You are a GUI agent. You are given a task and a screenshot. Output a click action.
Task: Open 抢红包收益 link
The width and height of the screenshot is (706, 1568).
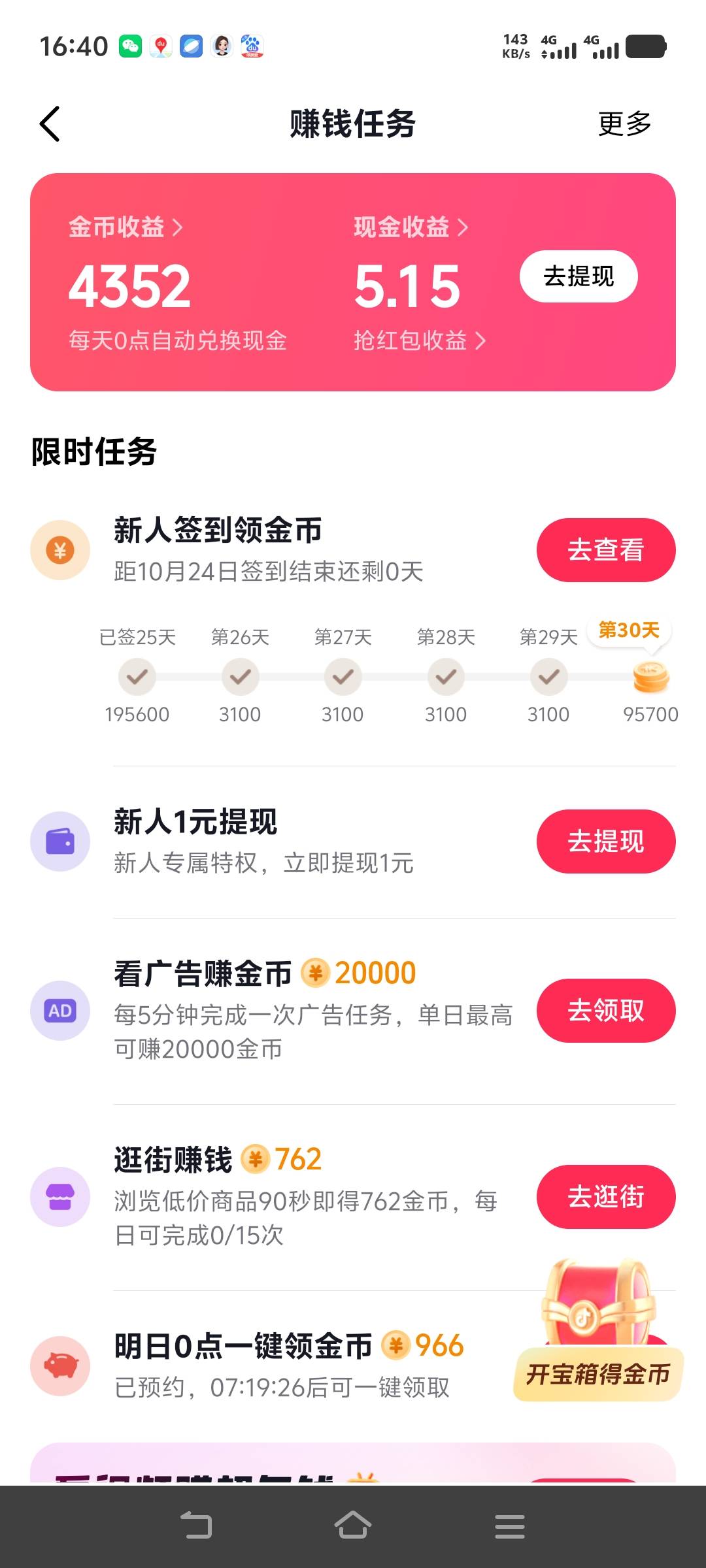coord(419,340)
